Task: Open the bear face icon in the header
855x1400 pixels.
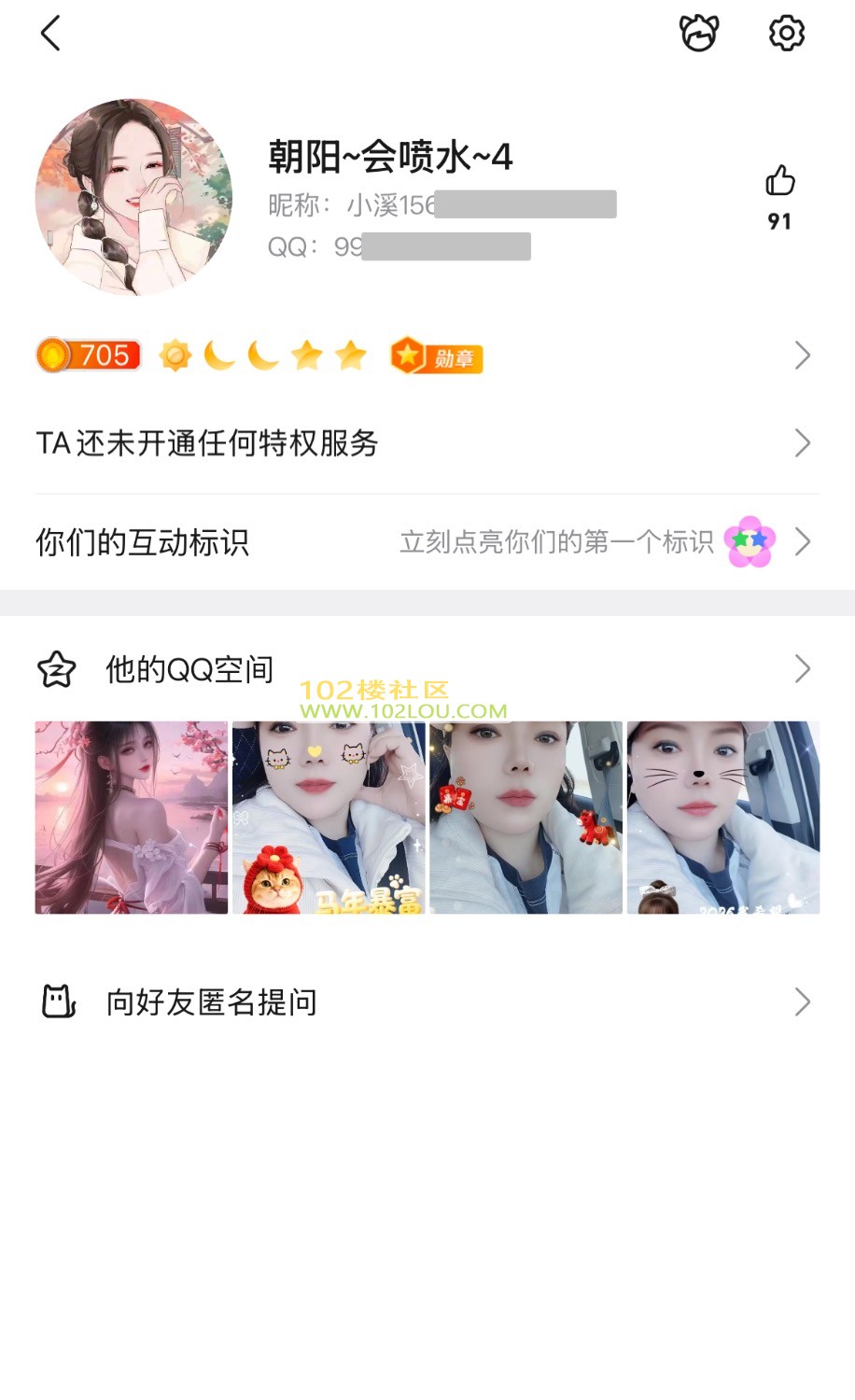Action: (x=698, y=34)
